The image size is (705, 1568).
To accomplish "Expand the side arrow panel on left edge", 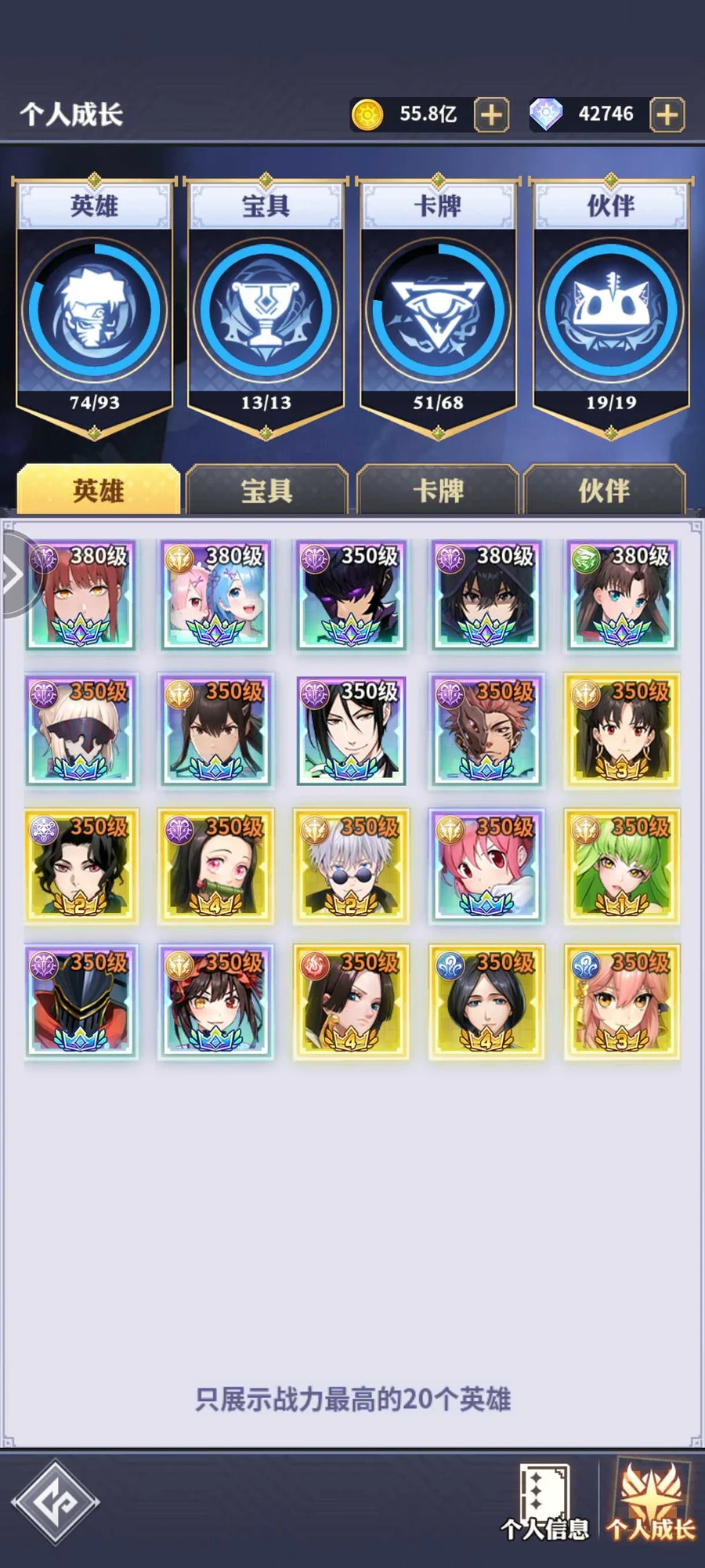I will coord(14,576).
